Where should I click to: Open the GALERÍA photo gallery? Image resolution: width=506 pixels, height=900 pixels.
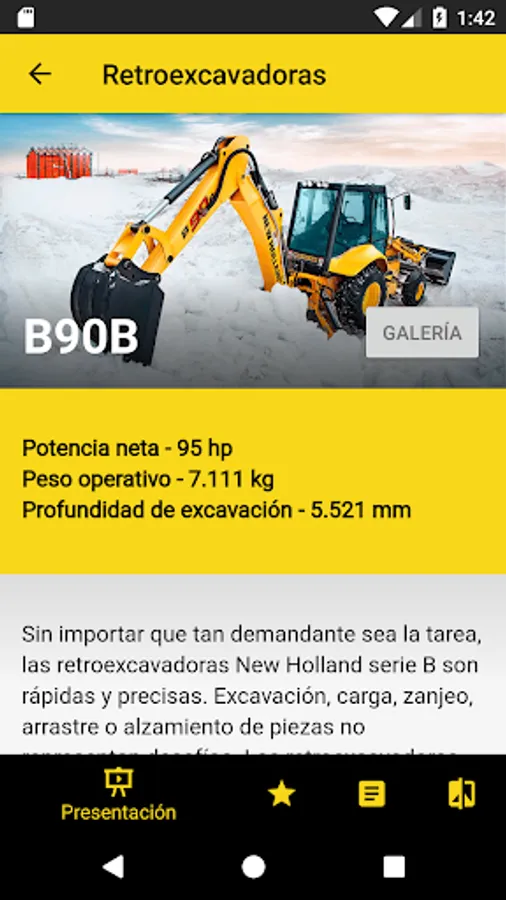(422, 332)
